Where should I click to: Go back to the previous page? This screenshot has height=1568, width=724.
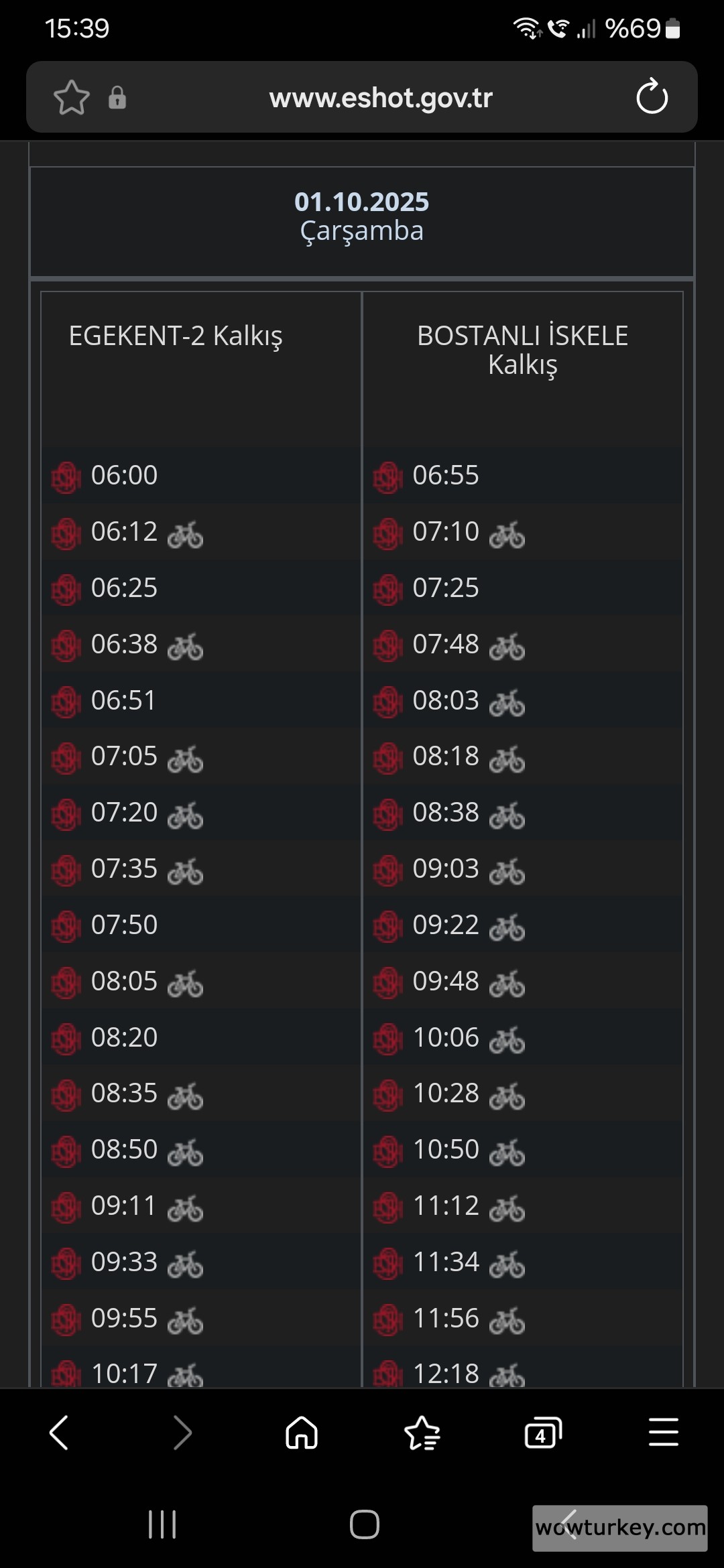59,1433
